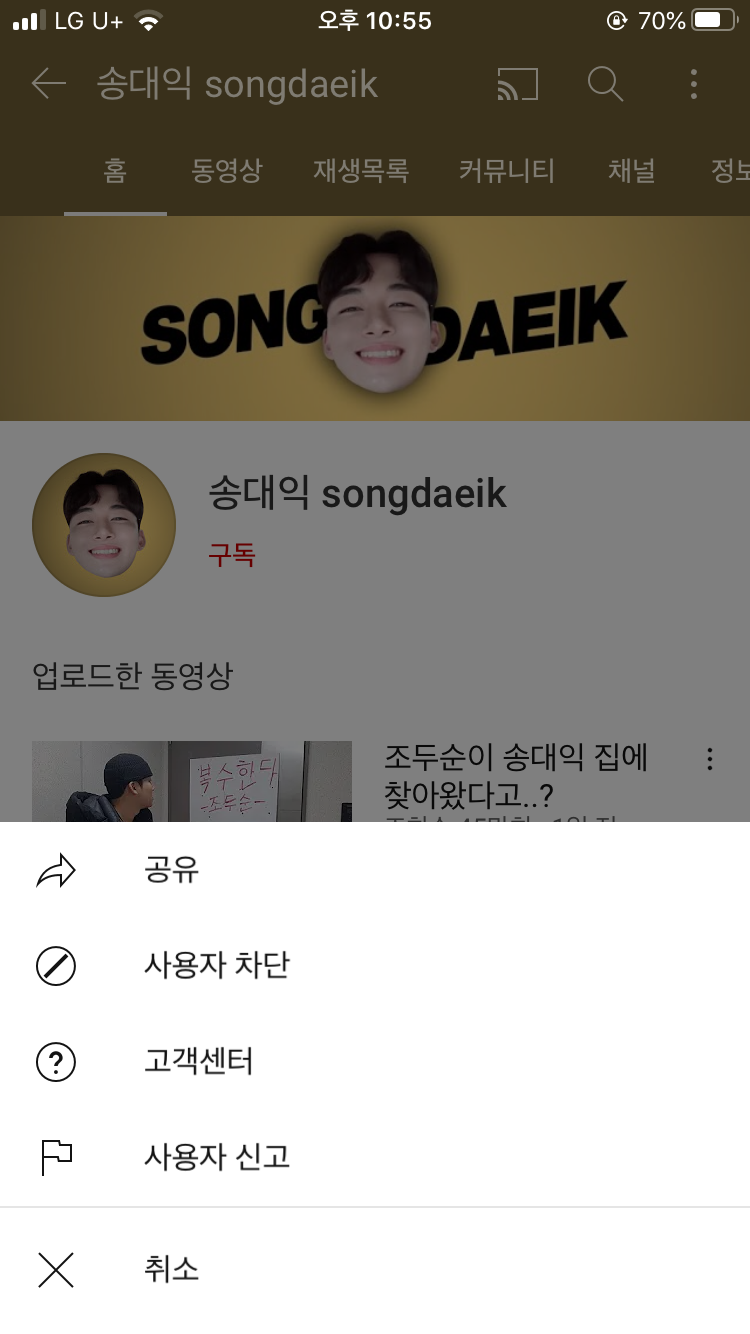Screen dimensions: 750x1334
Task: Choose 사용자 차단 to block user
Action: click(375, 966)
